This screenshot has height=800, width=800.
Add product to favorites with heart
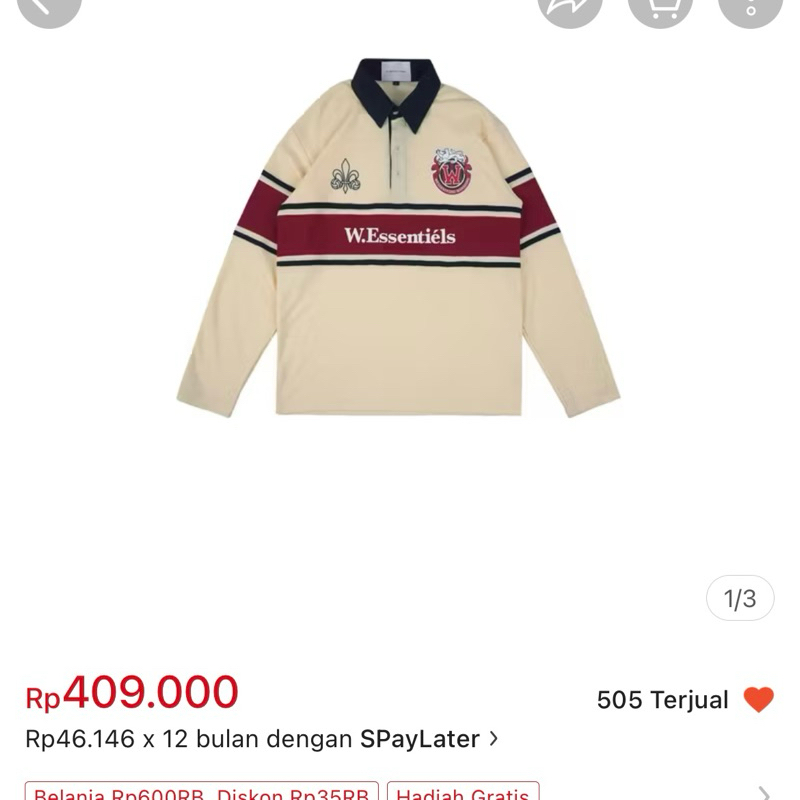pyautogui.click(x=759, y=700)
